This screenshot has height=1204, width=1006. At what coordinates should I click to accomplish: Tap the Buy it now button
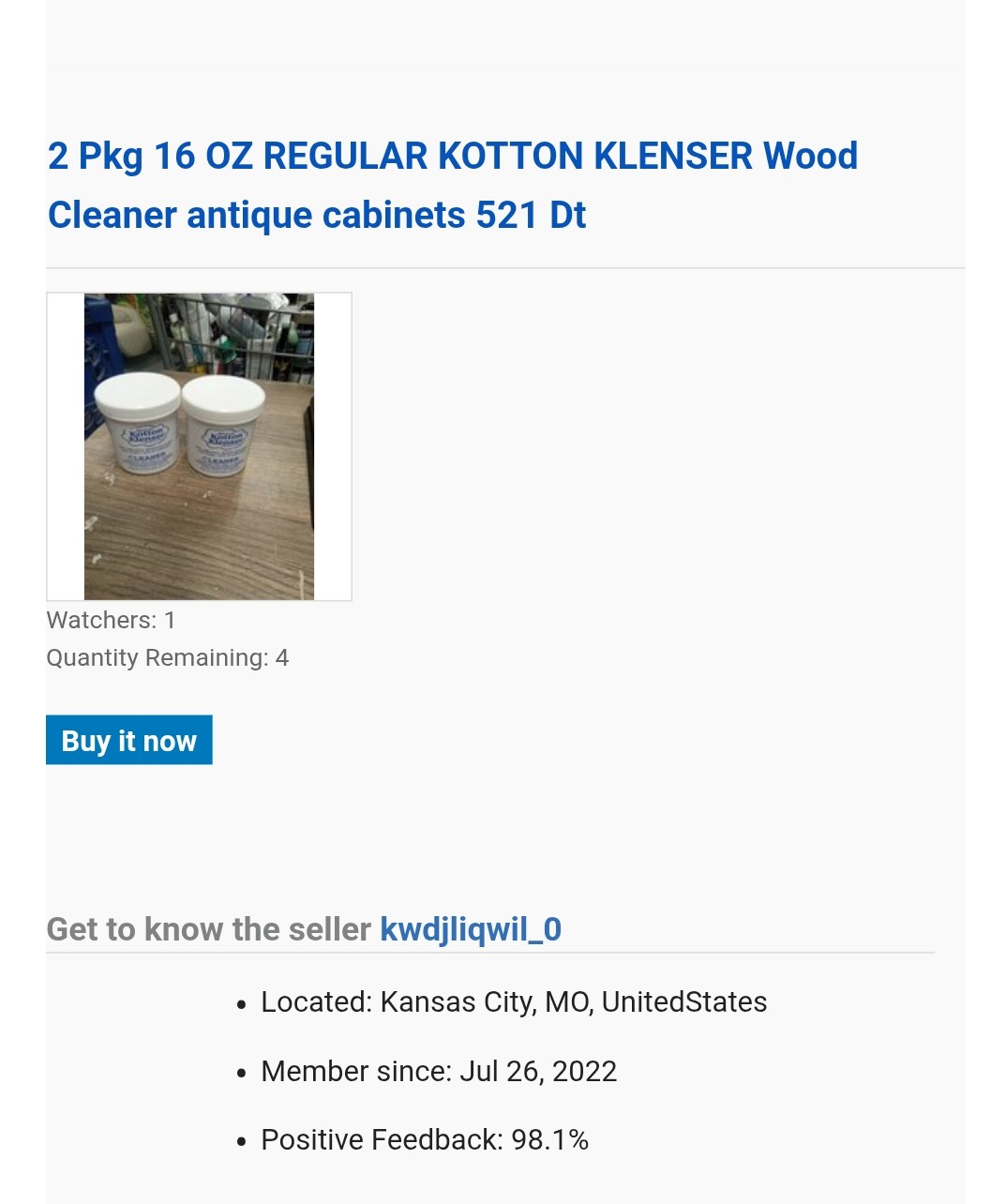[129, 741]
